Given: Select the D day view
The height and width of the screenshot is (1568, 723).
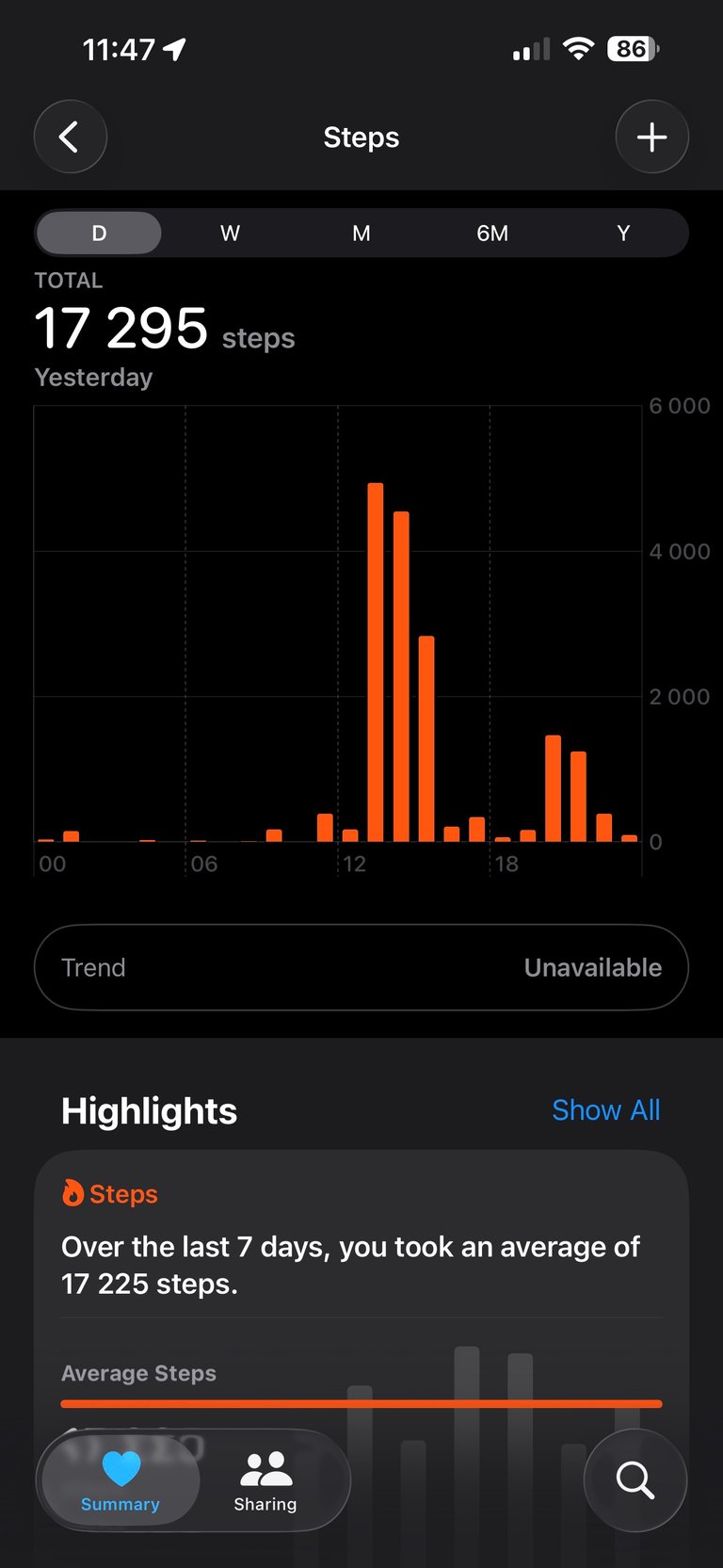Looking at the screenshot, I should point(99,234).
